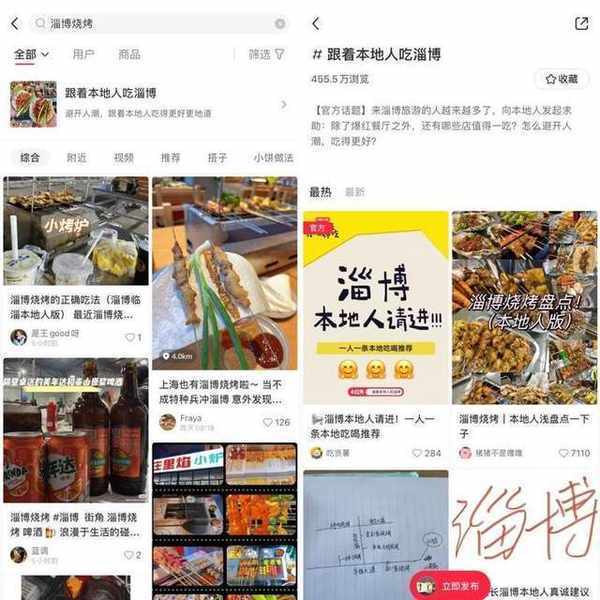Share the topic page

click(582, 23)
